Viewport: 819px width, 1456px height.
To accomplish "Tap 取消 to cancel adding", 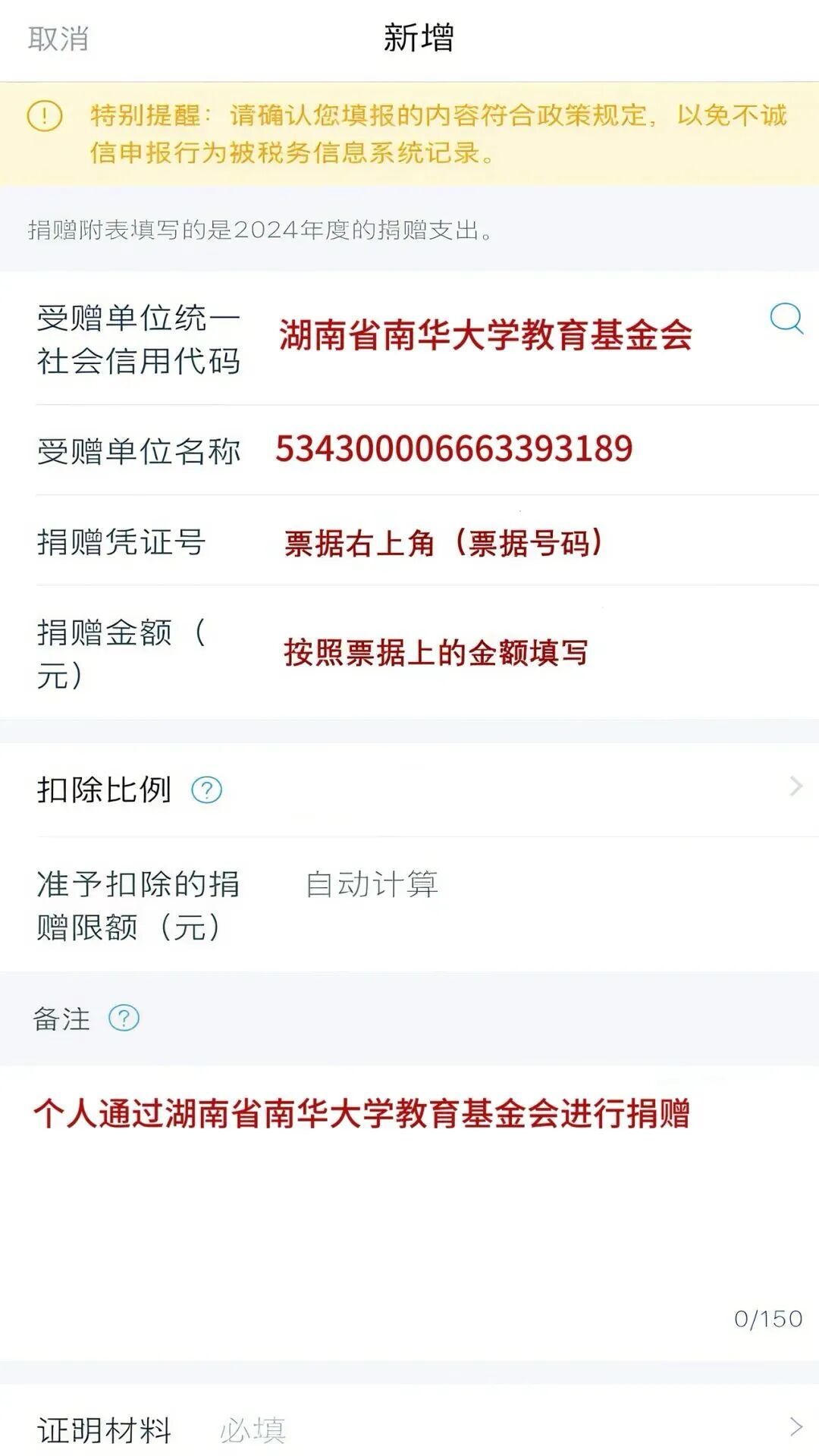I will pyautogui.click(x=58, y=39).
